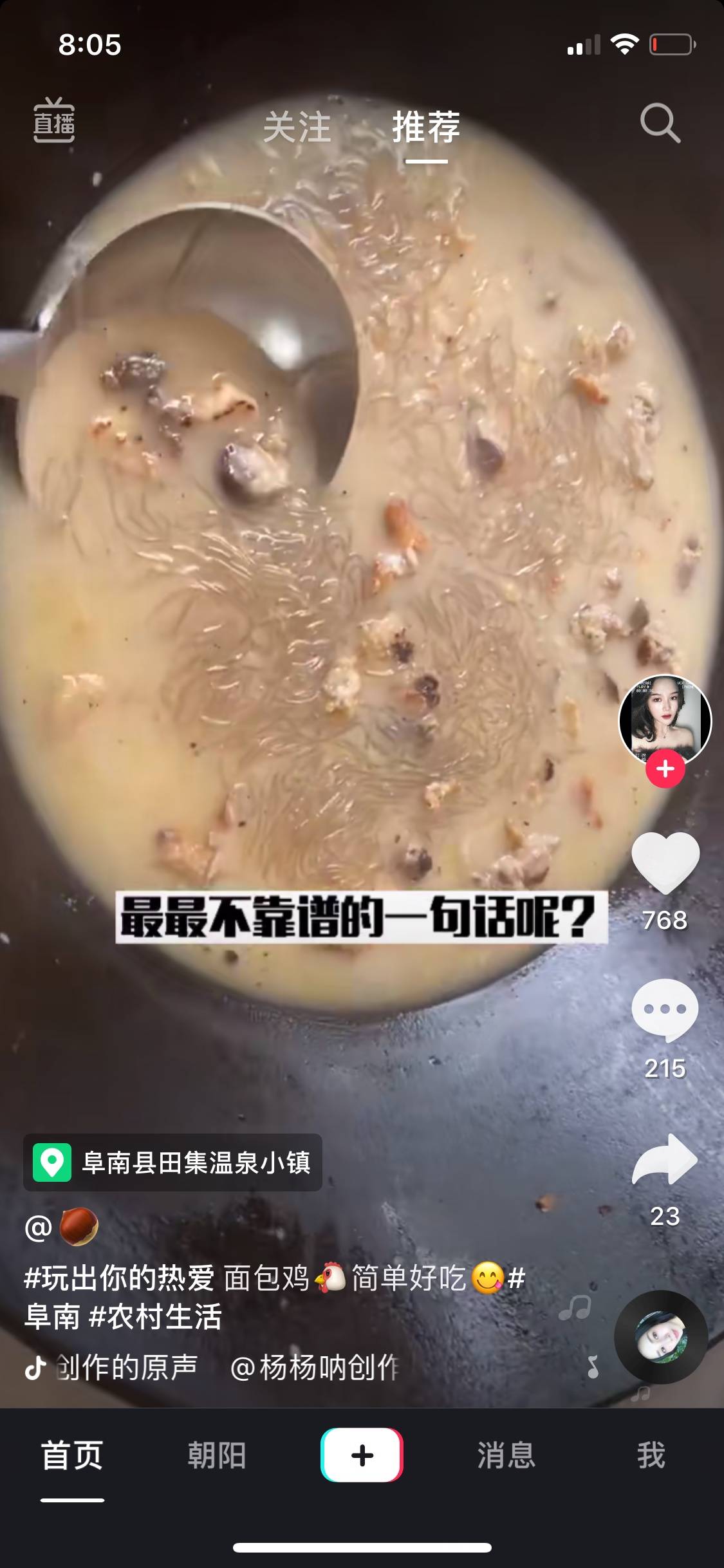Open the spinning music disc
Image resolution: width=724 pixels, height=1568 pixels.
click(x=661, y=1336)
